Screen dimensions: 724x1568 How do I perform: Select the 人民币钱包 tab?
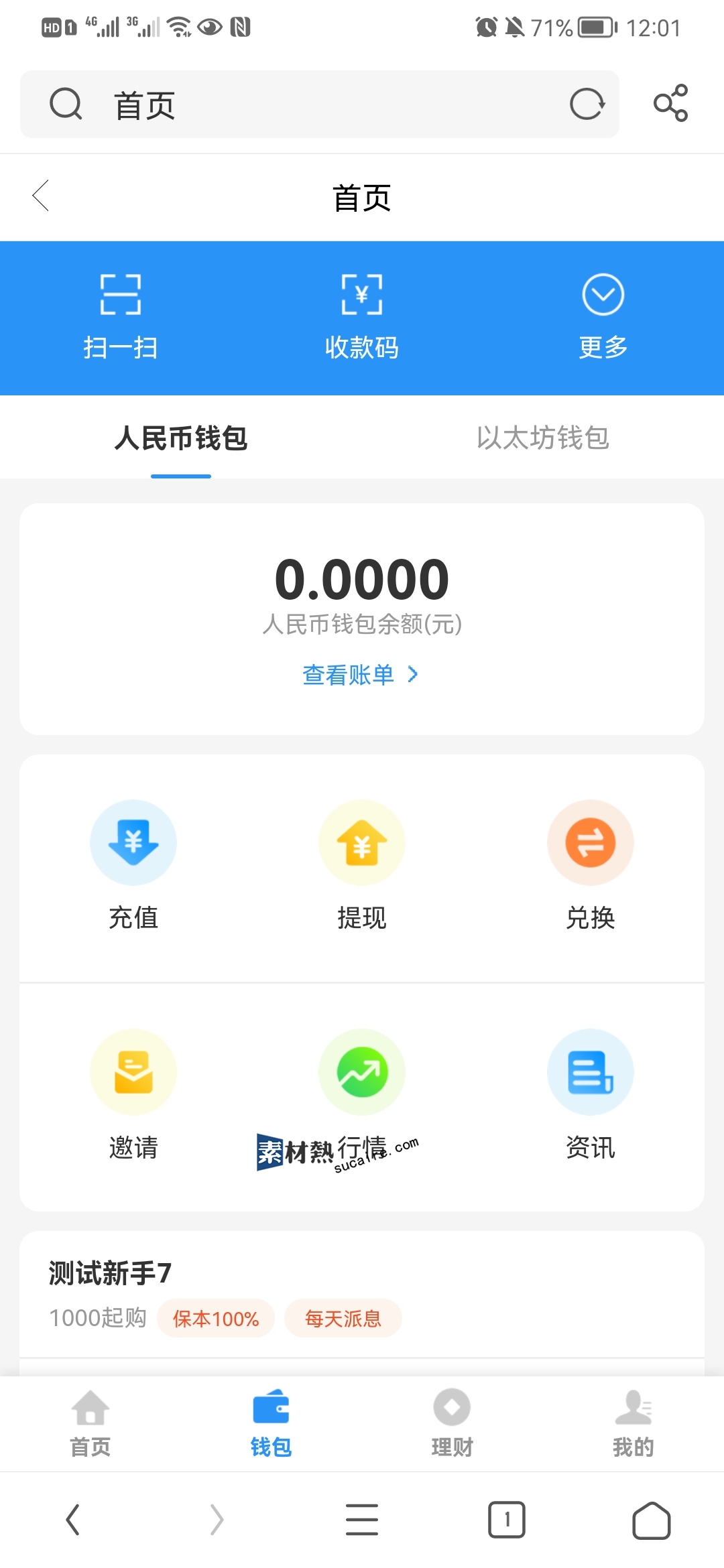point(181,438)
